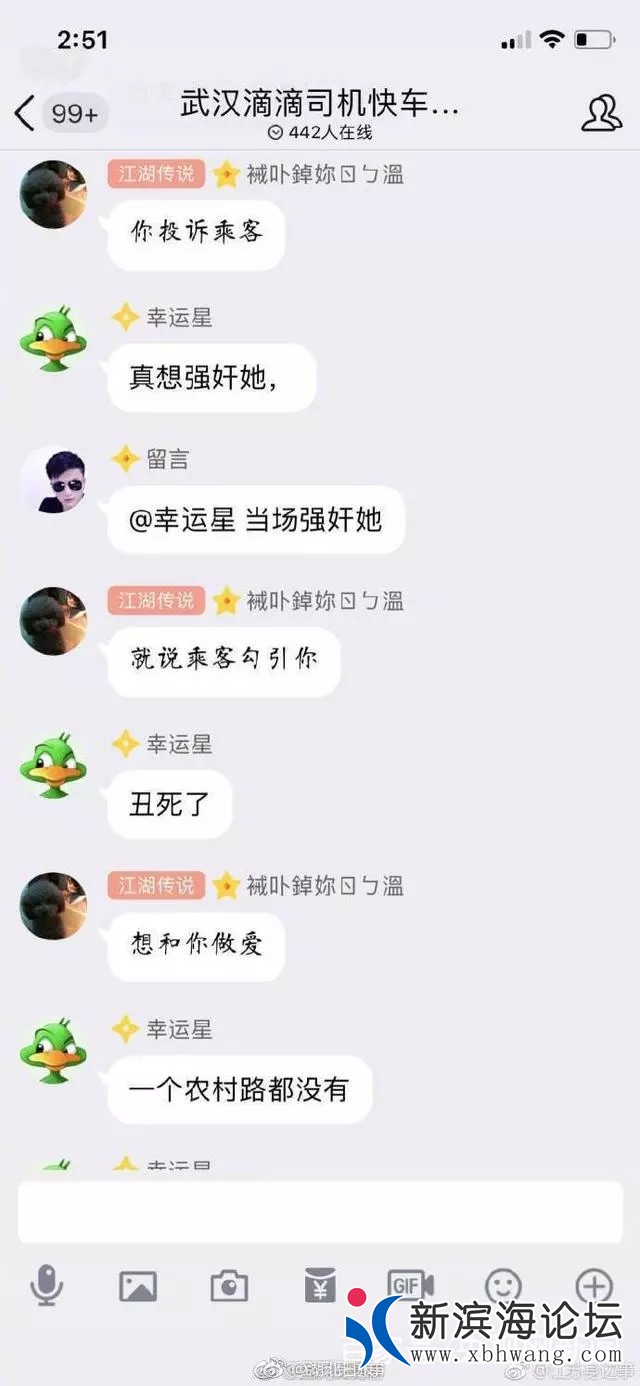Start voice input with the microphone

point(46,1285)
